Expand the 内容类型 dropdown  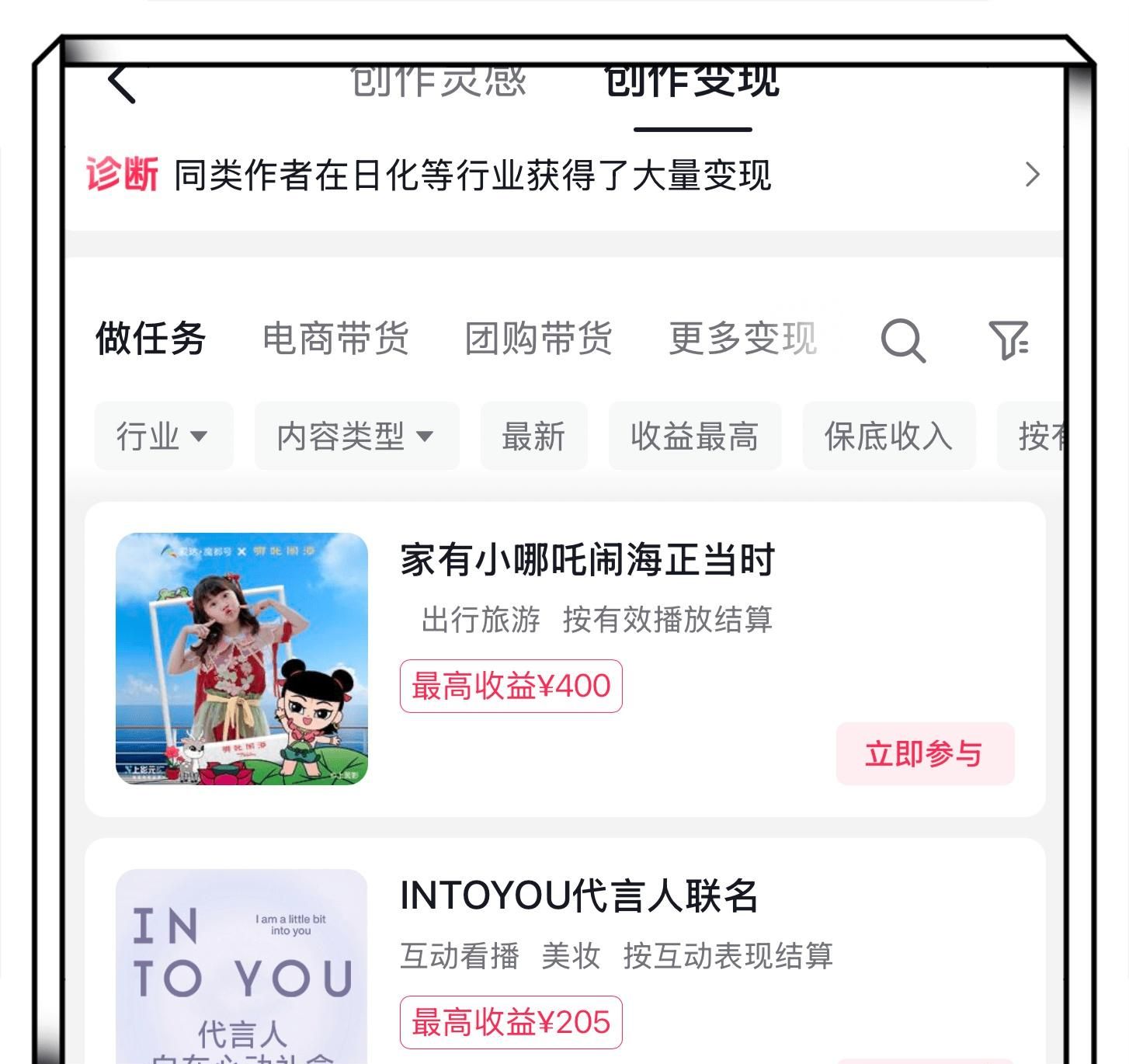coord(356,436)
